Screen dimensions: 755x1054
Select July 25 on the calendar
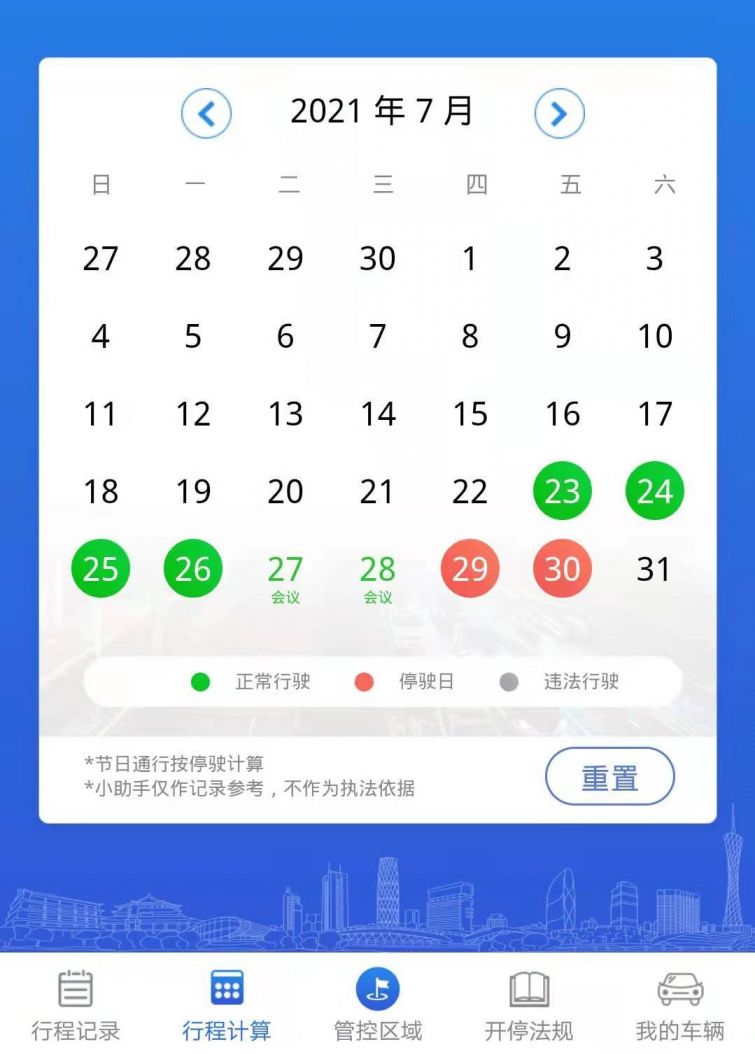[x=100, y=569]
